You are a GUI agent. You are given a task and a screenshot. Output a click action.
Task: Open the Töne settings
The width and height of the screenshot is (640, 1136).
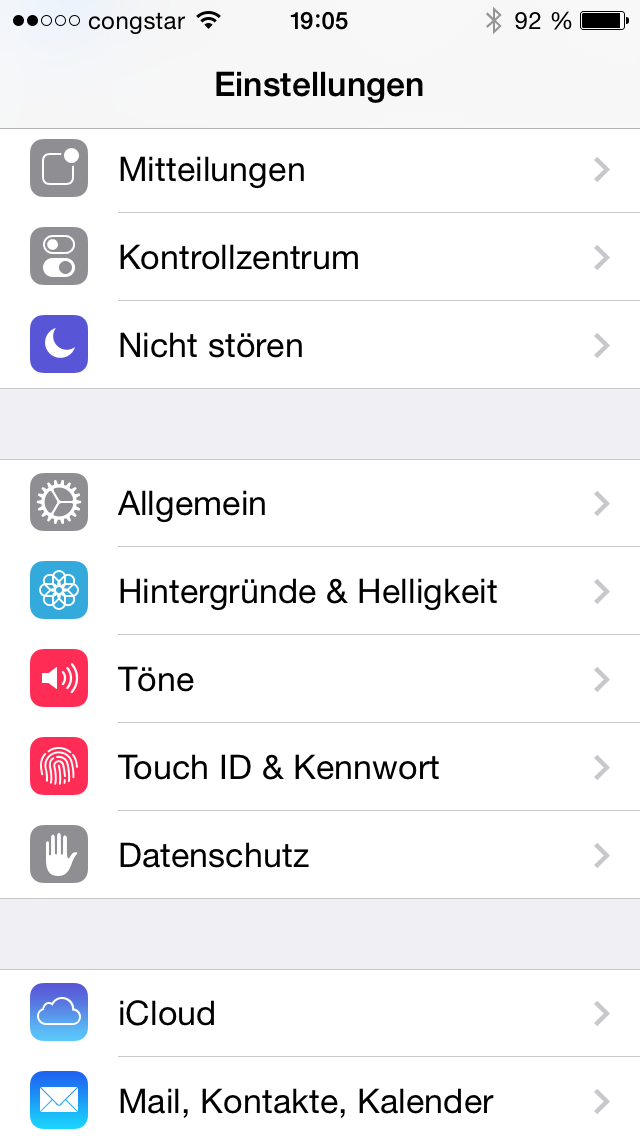pyautogui.click(x=320, y=679)
